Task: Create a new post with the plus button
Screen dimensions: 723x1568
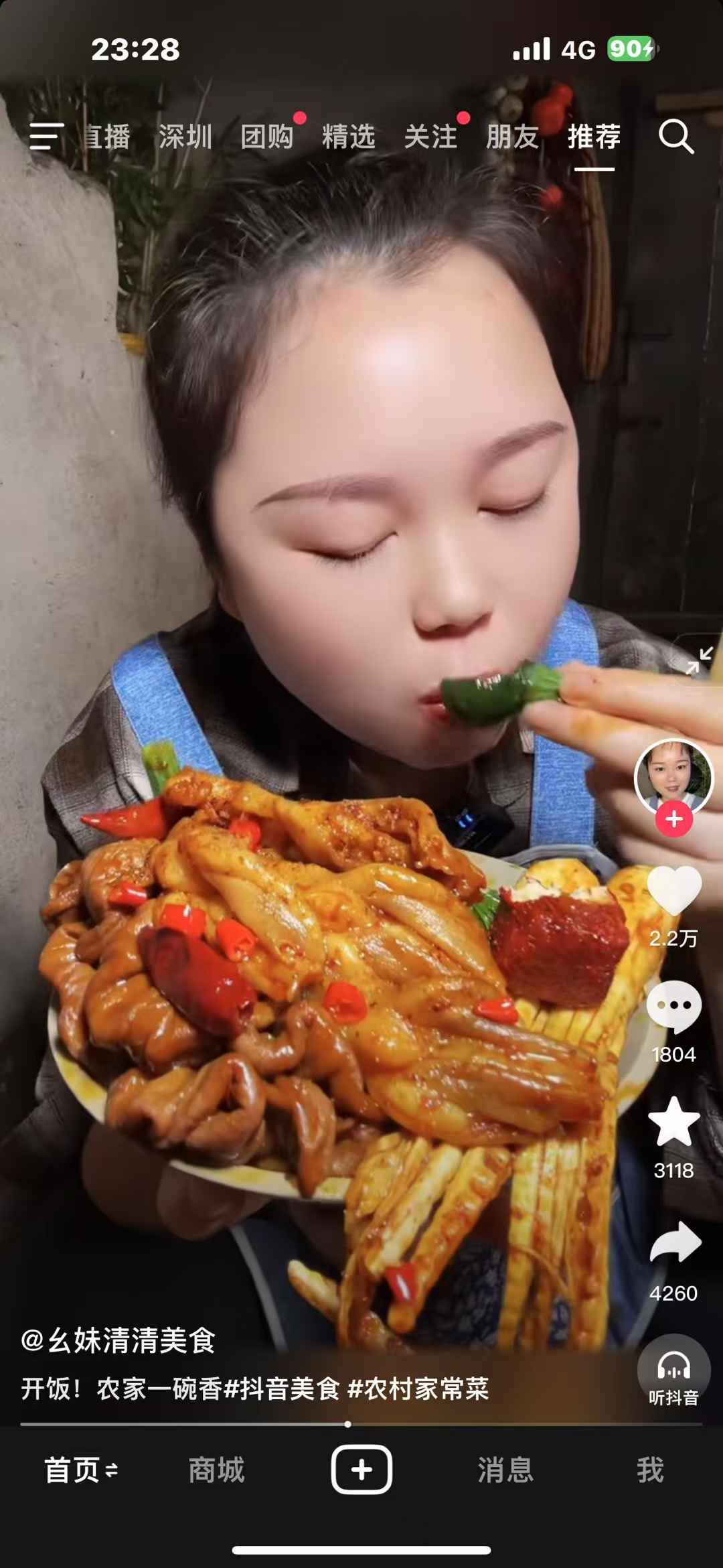Action: click(361, 1470)
